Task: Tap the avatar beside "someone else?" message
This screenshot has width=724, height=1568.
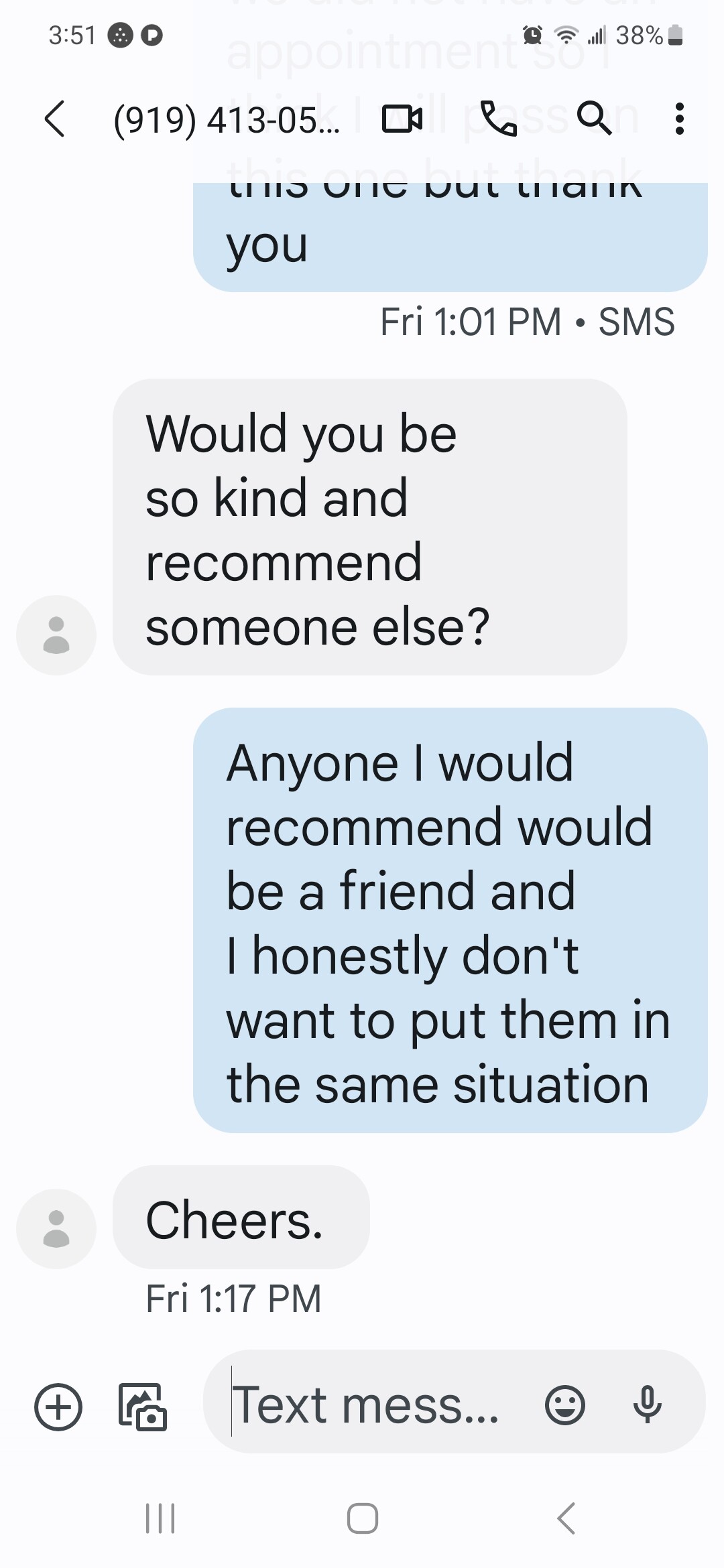Action: point(56,635)
